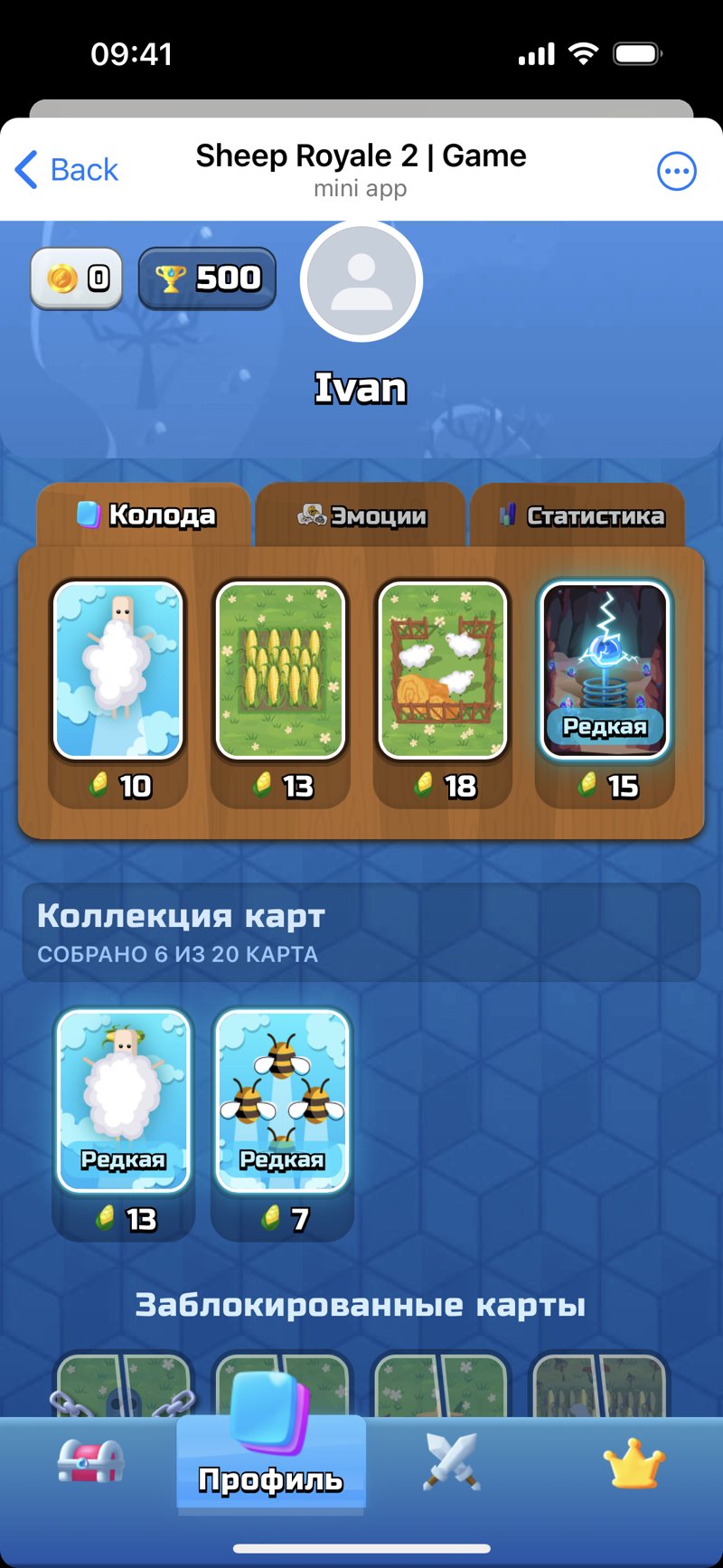Select the sheep pen card costing 18
Screen dimensions: 723x1568
[x=442, y=669]
